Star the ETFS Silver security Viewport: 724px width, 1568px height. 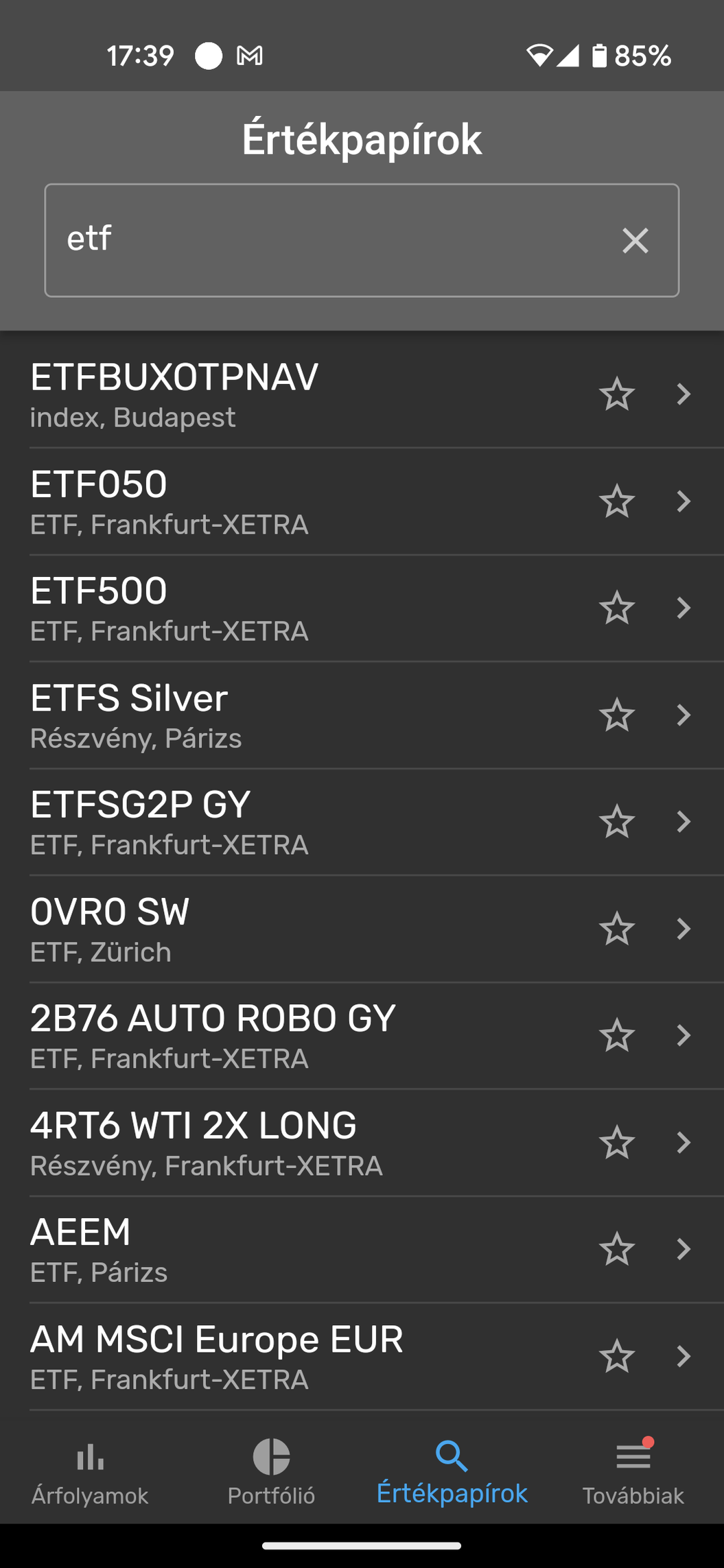pos(616,715)
